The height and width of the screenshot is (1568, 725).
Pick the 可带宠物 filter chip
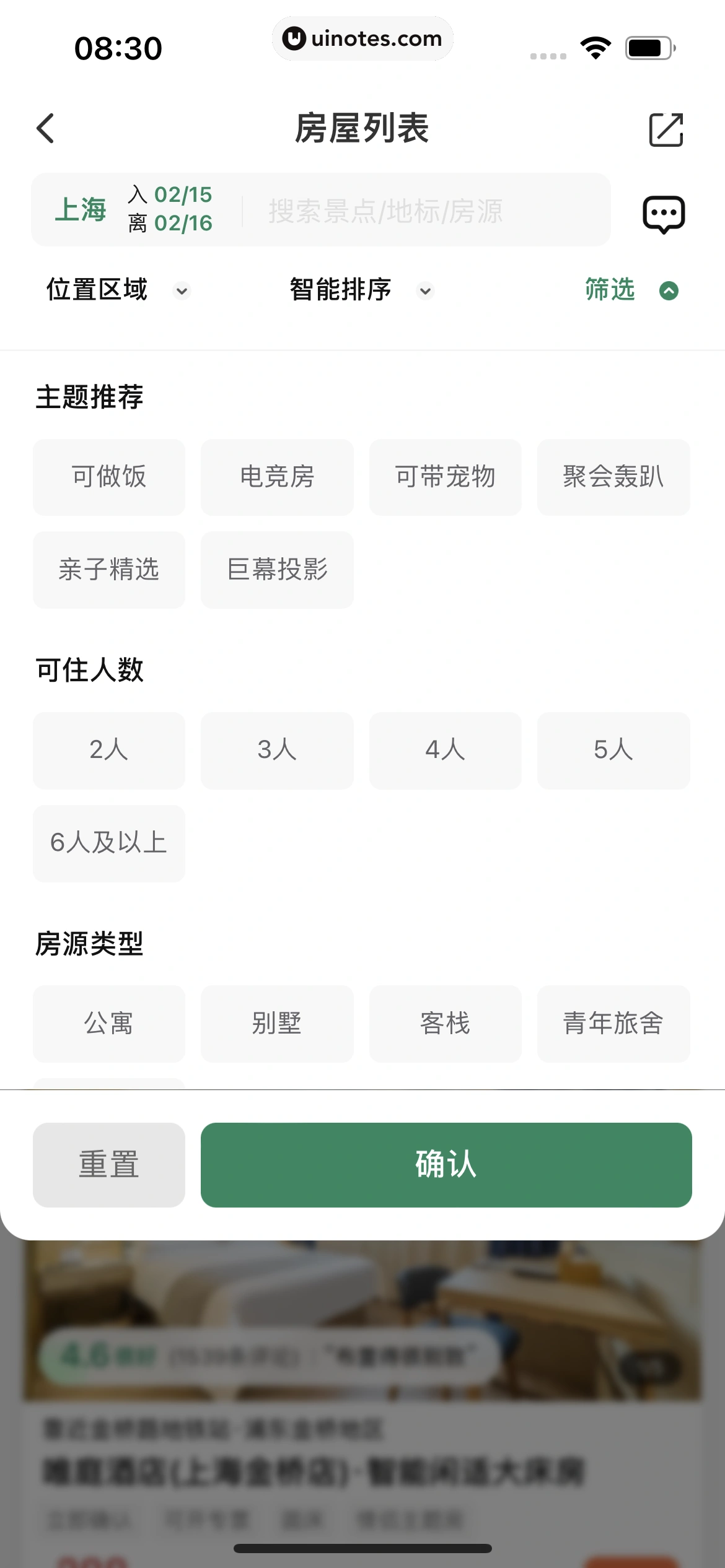point(445,477)
